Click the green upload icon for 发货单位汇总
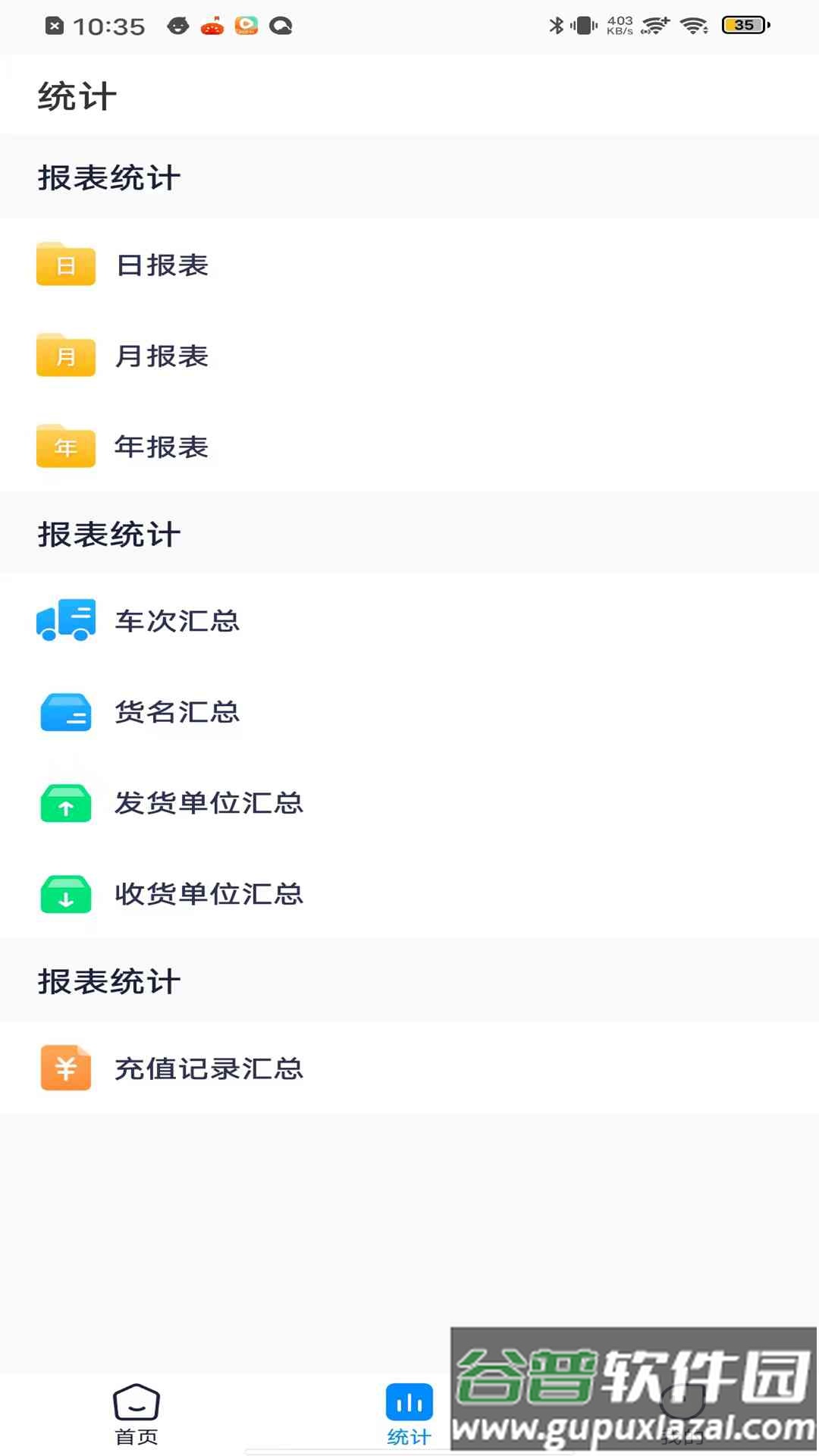The image size is (819, 1456). 65,802
